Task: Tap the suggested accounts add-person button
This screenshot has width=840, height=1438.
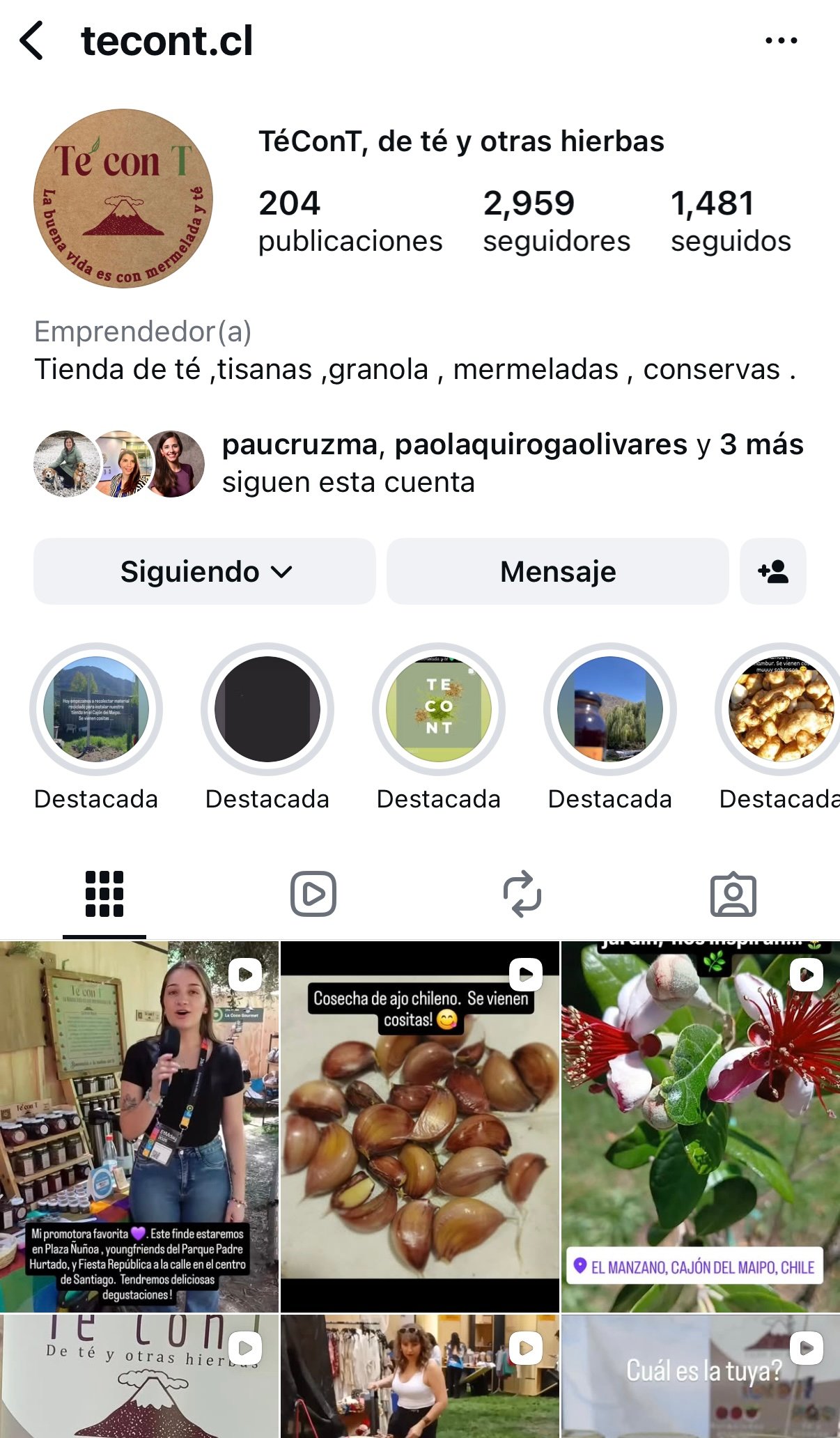Action: [x=772, y=571]
